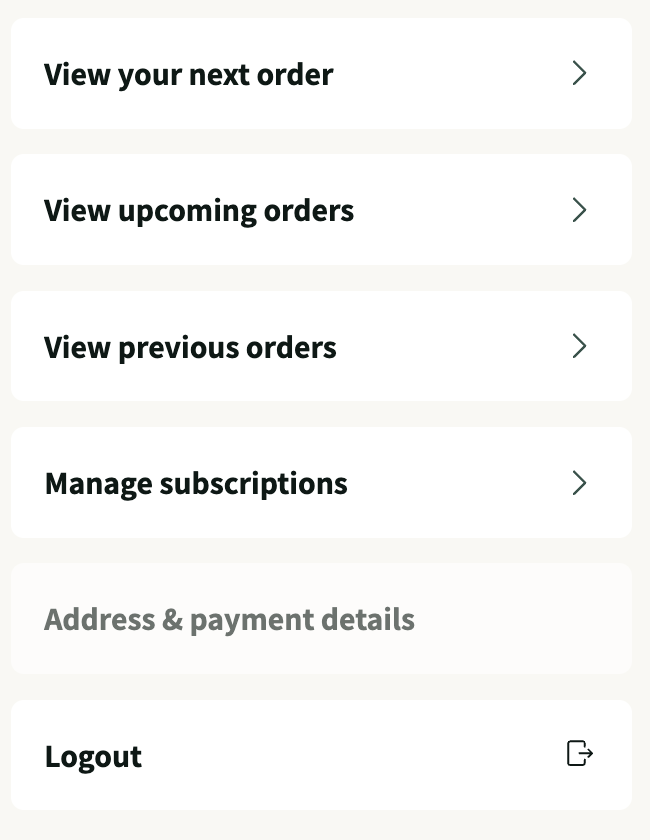Open Manage subscriptions

tap(320, 483)
